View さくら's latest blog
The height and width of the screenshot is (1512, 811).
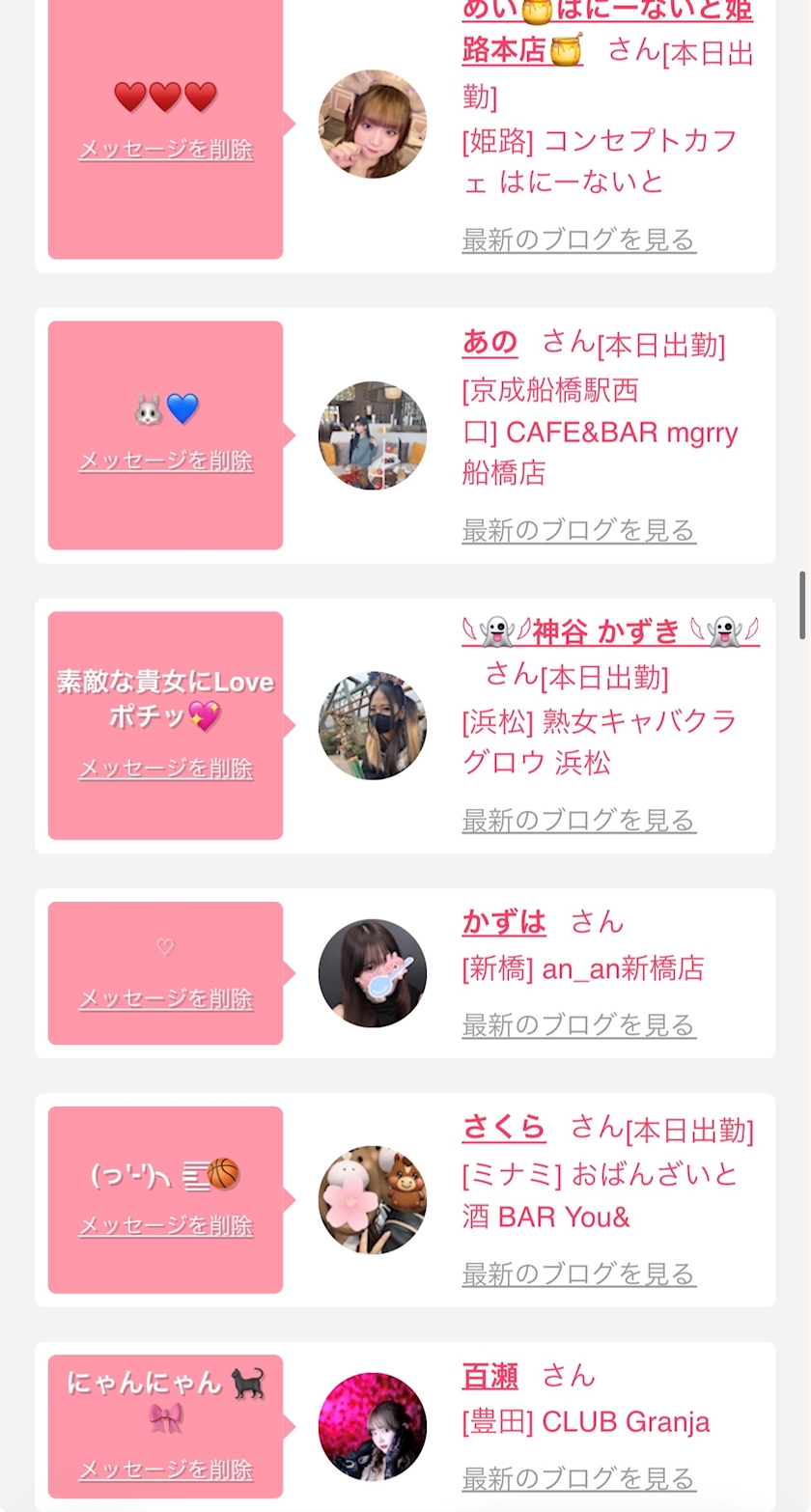578,1274
